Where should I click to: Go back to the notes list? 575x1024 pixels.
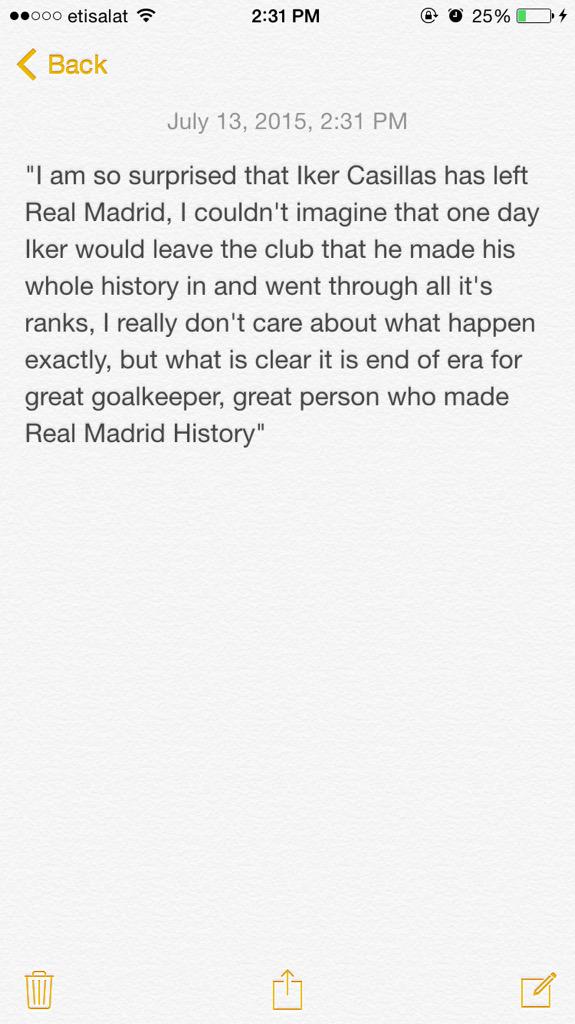coord(61,65)
